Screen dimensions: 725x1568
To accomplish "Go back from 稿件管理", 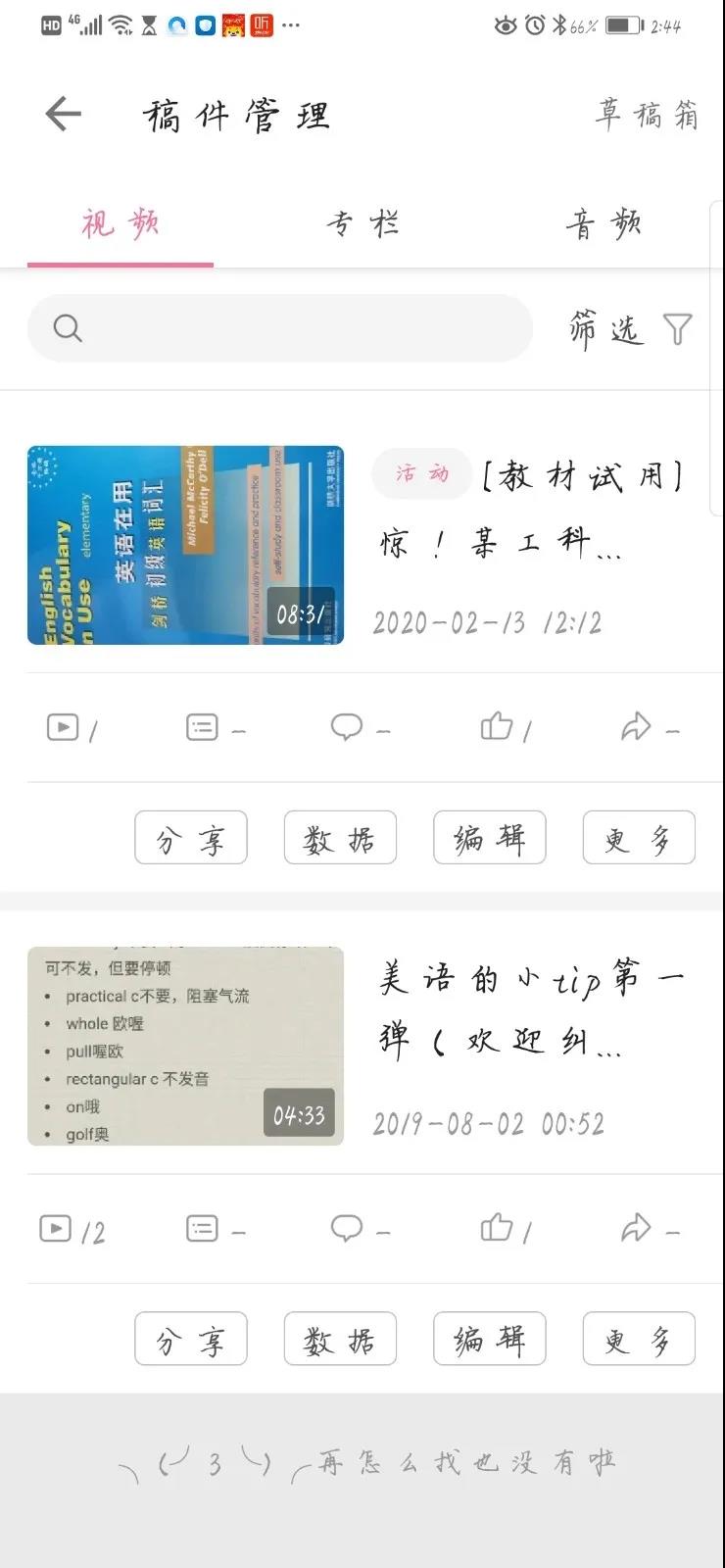I will (63, 114).
